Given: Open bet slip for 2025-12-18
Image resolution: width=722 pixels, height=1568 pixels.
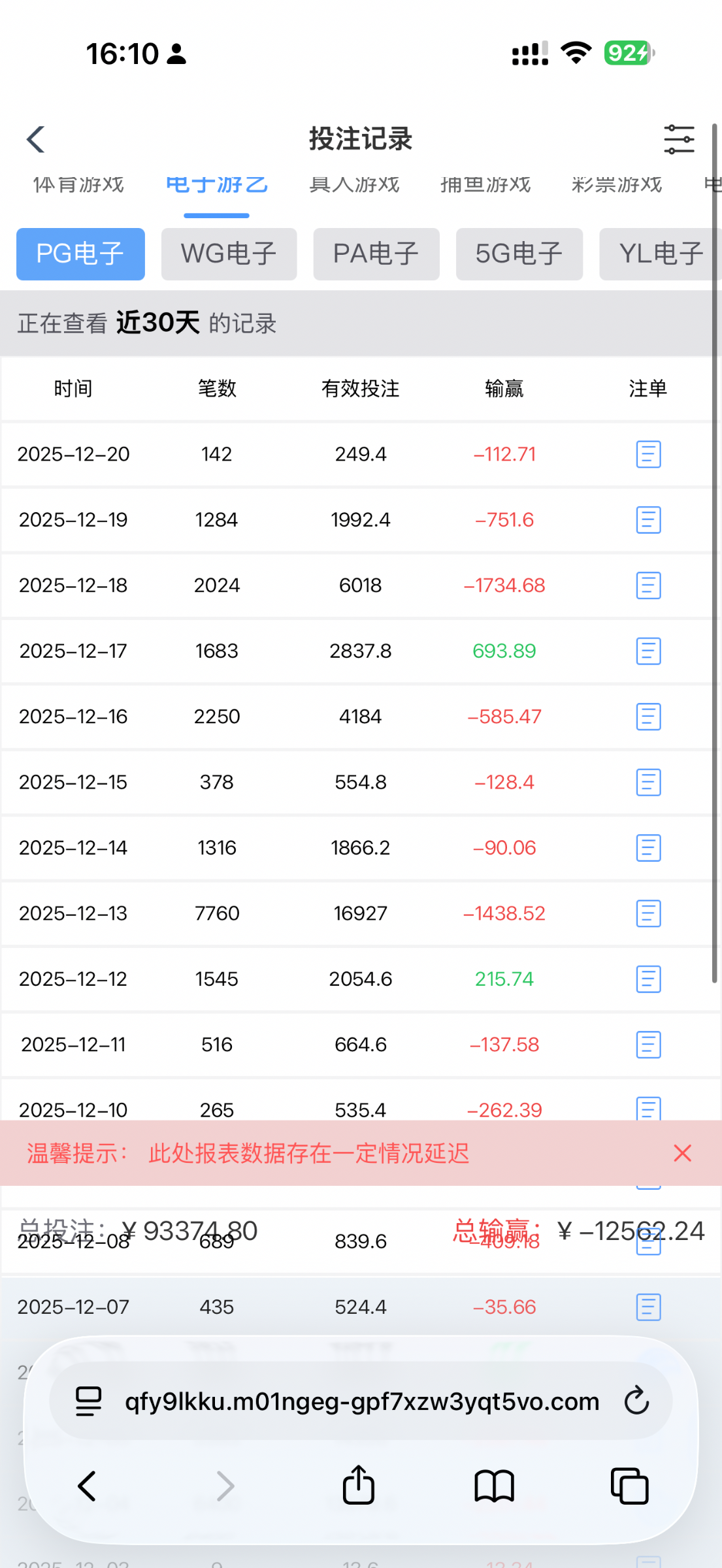Looking at the screenshot, I should (648, 585).
